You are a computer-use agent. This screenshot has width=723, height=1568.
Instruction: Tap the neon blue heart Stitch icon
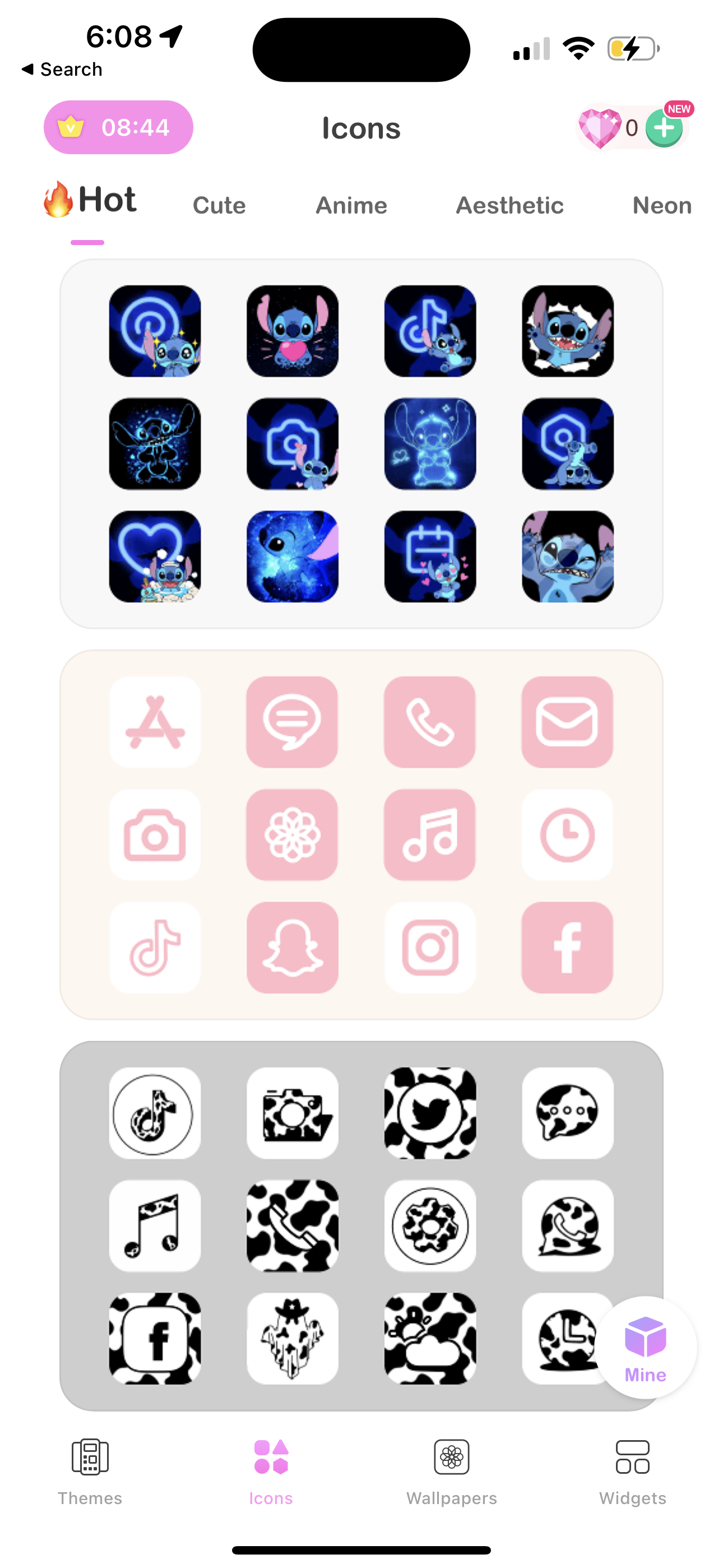[154, 556]
